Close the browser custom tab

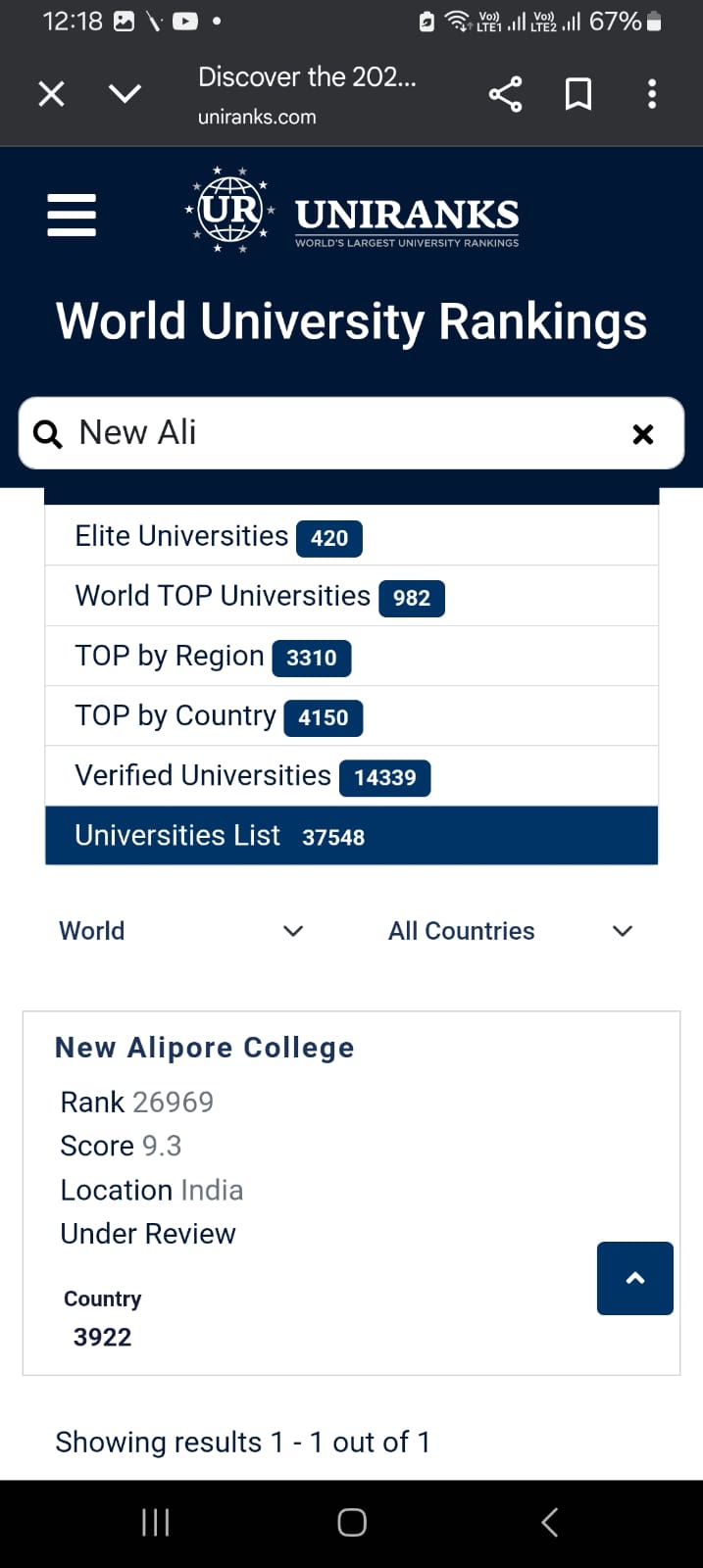pos(51,94)
